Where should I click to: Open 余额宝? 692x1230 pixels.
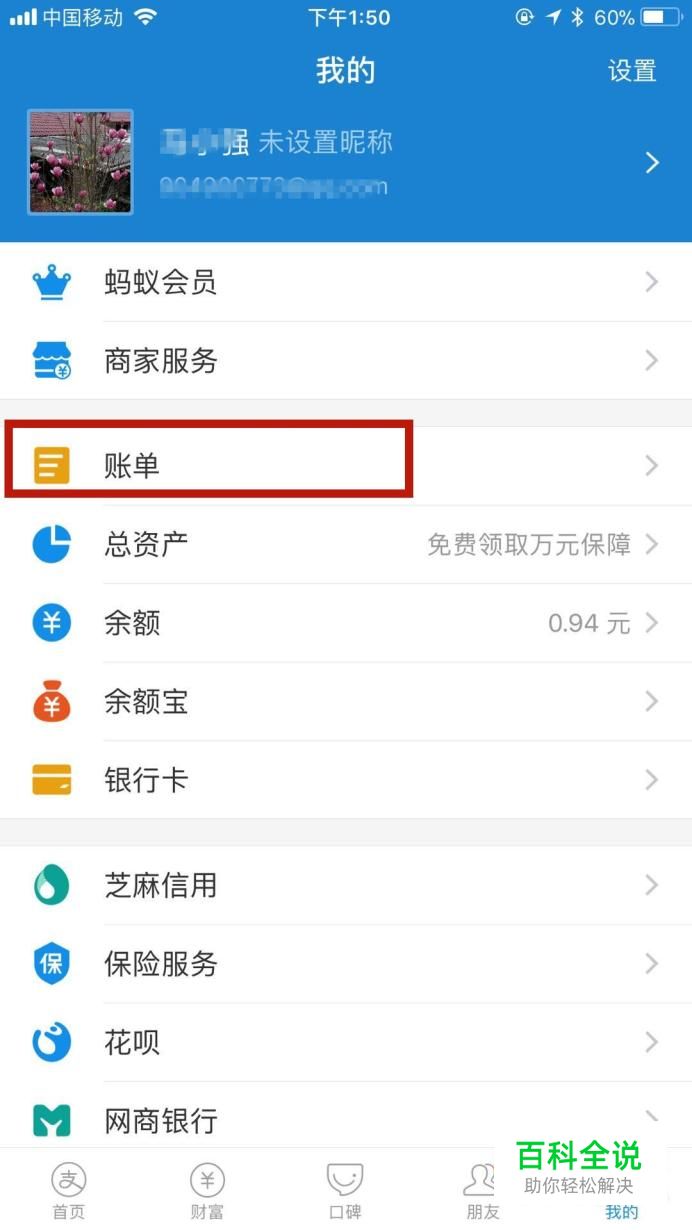coord(345,702)
